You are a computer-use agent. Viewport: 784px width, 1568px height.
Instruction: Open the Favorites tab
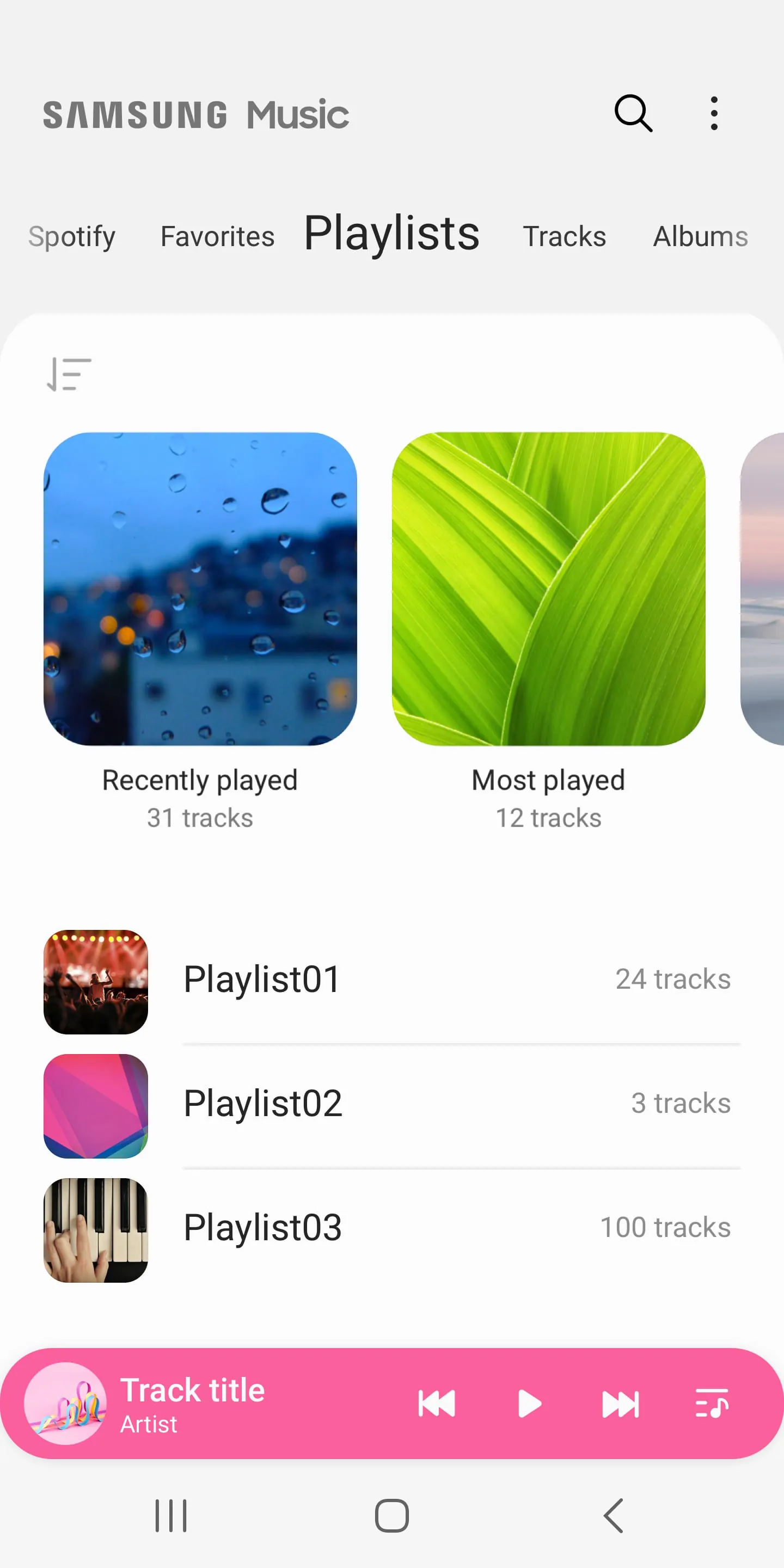click(x=217, y=236)
